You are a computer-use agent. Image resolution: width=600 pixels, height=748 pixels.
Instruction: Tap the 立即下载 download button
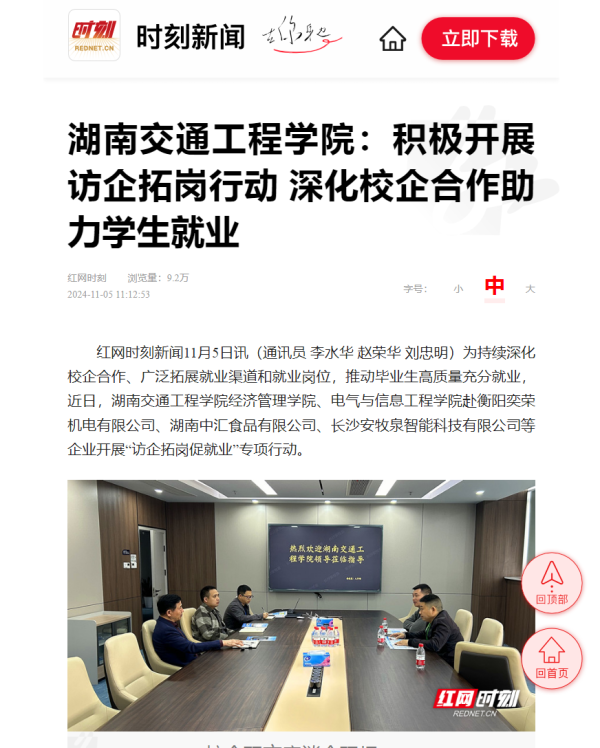[x=478, y=39]
